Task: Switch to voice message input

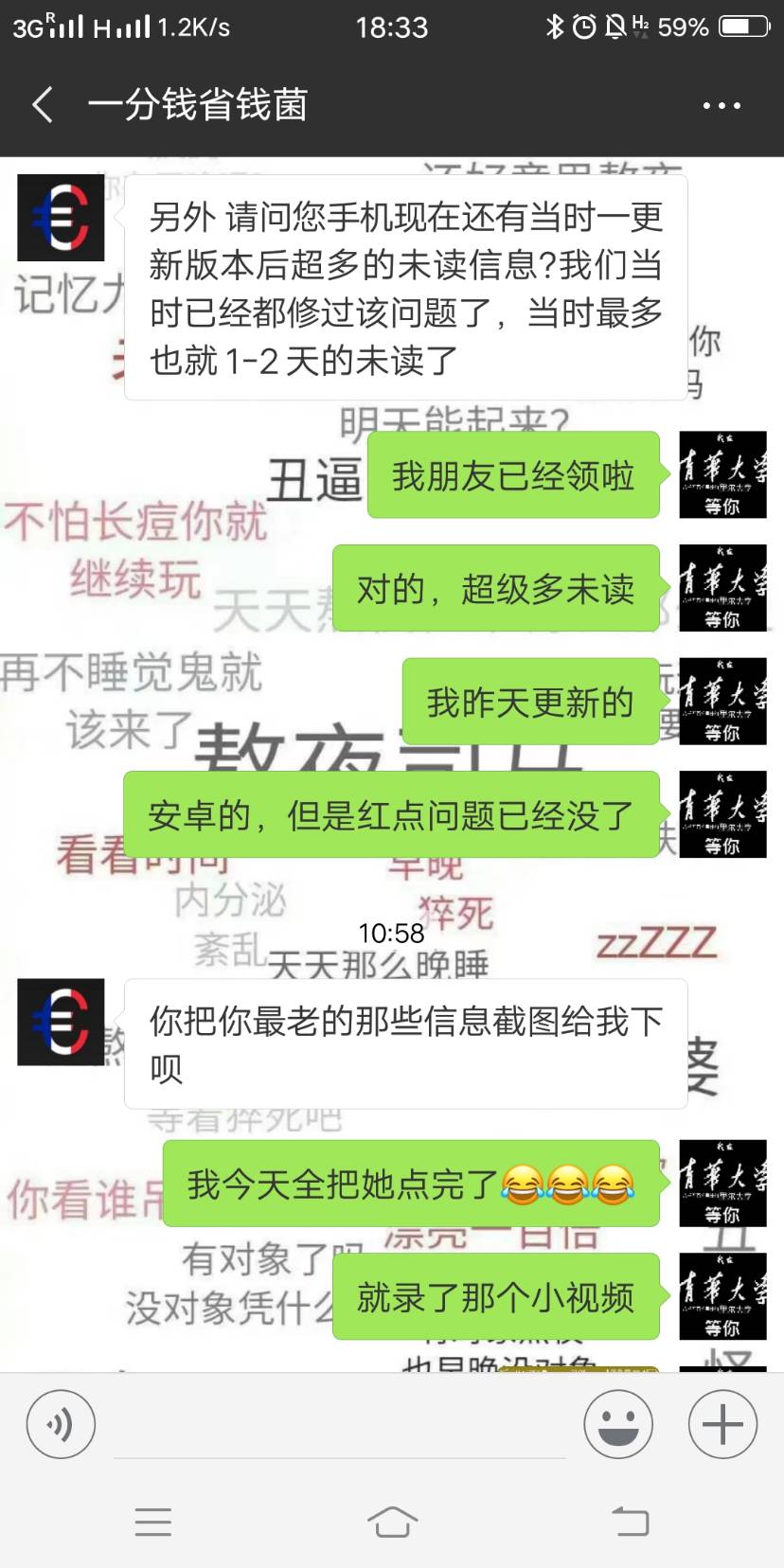Action: tap(61, 1424)
